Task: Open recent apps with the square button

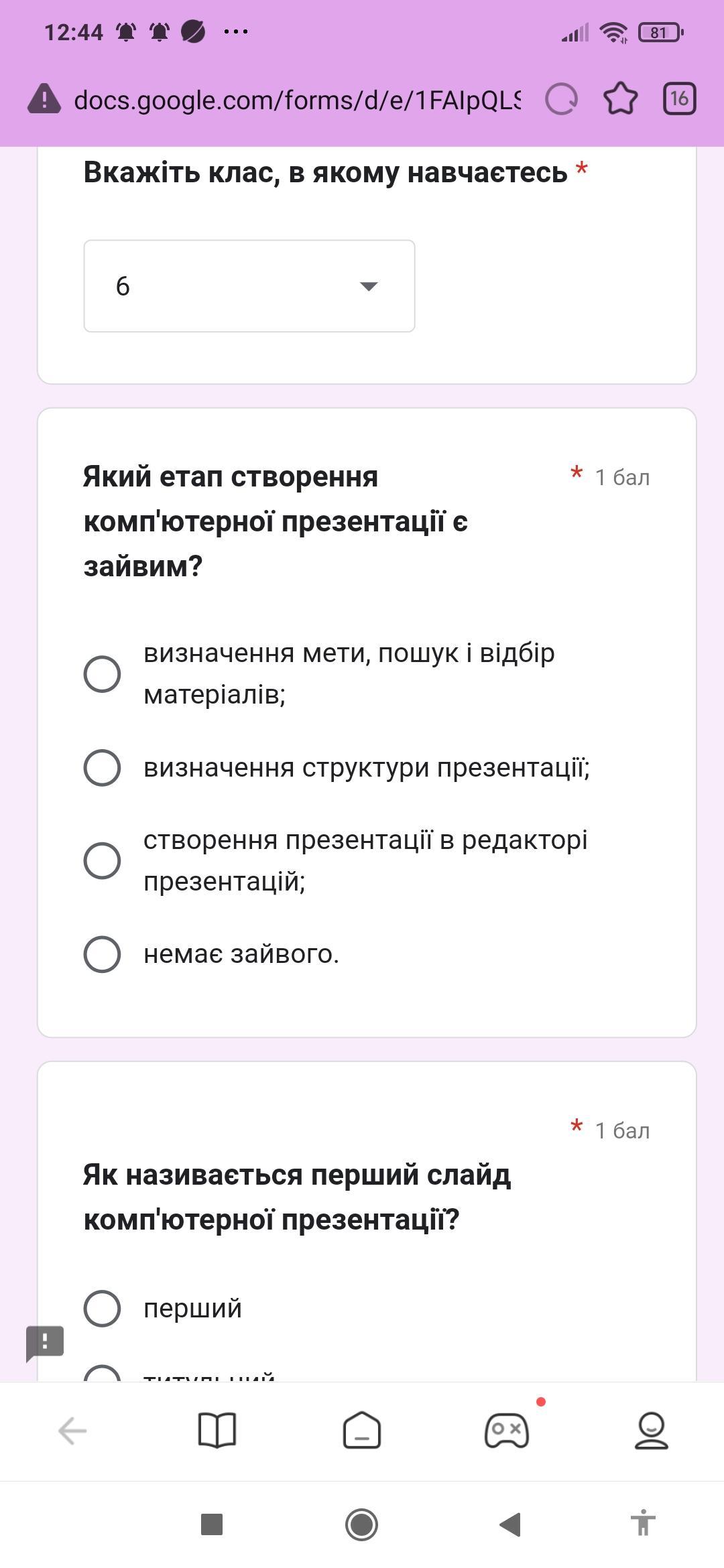Action: point(212,1525)
